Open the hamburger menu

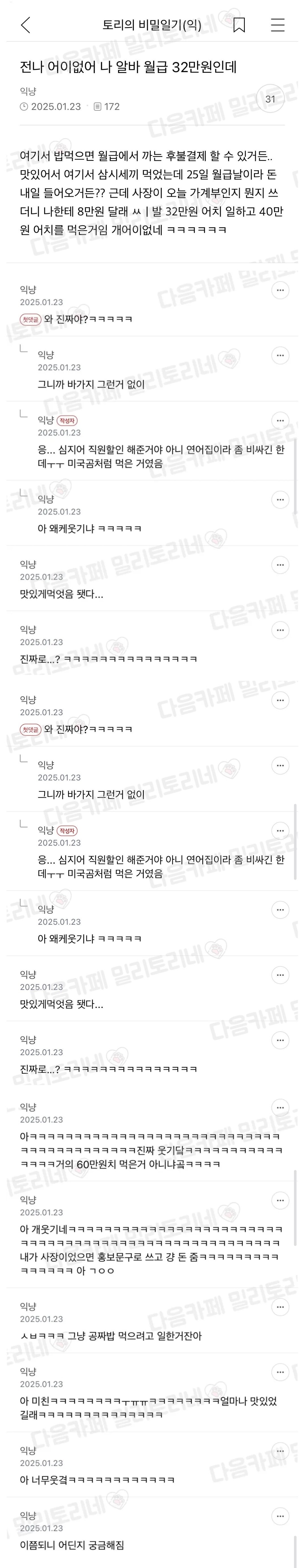tap(278, 25)
